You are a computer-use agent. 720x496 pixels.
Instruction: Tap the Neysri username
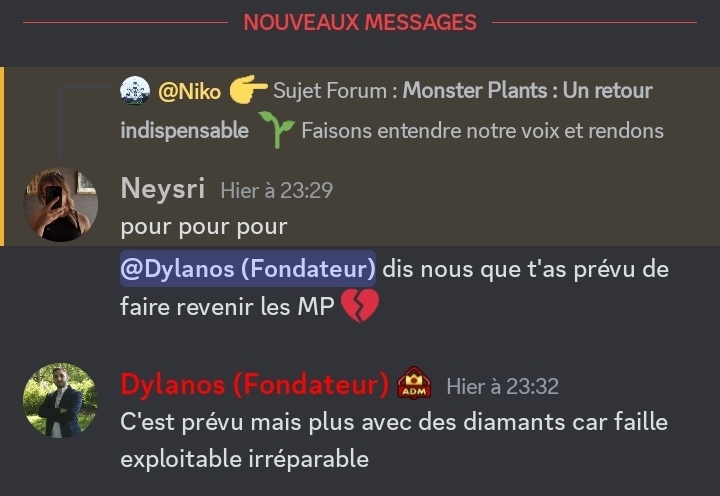click(162, 188)
